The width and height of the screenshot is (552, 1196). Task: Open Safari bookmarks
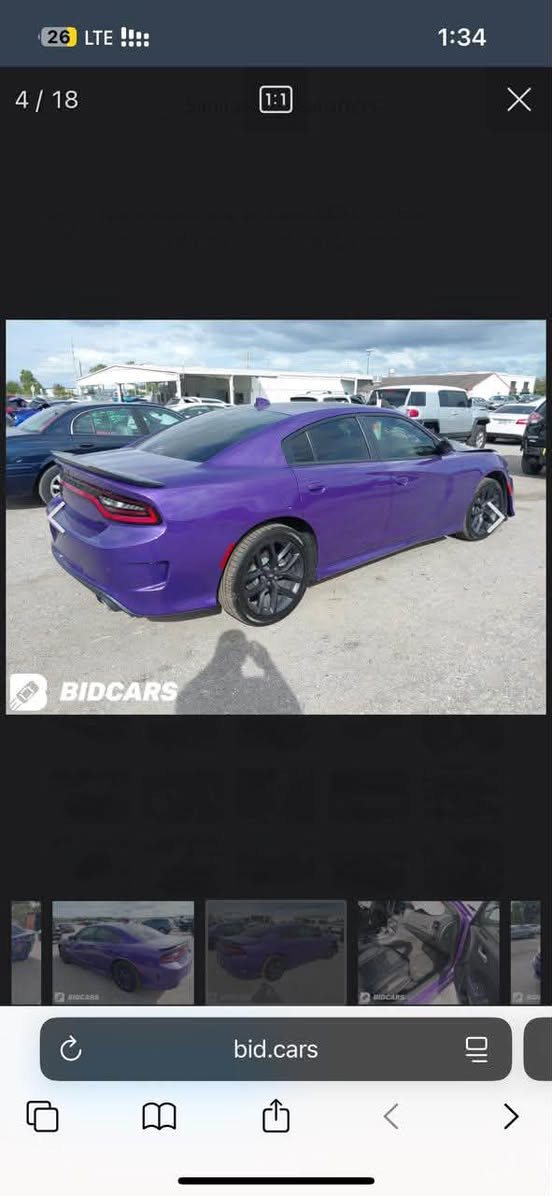[x=159, y=1117]
